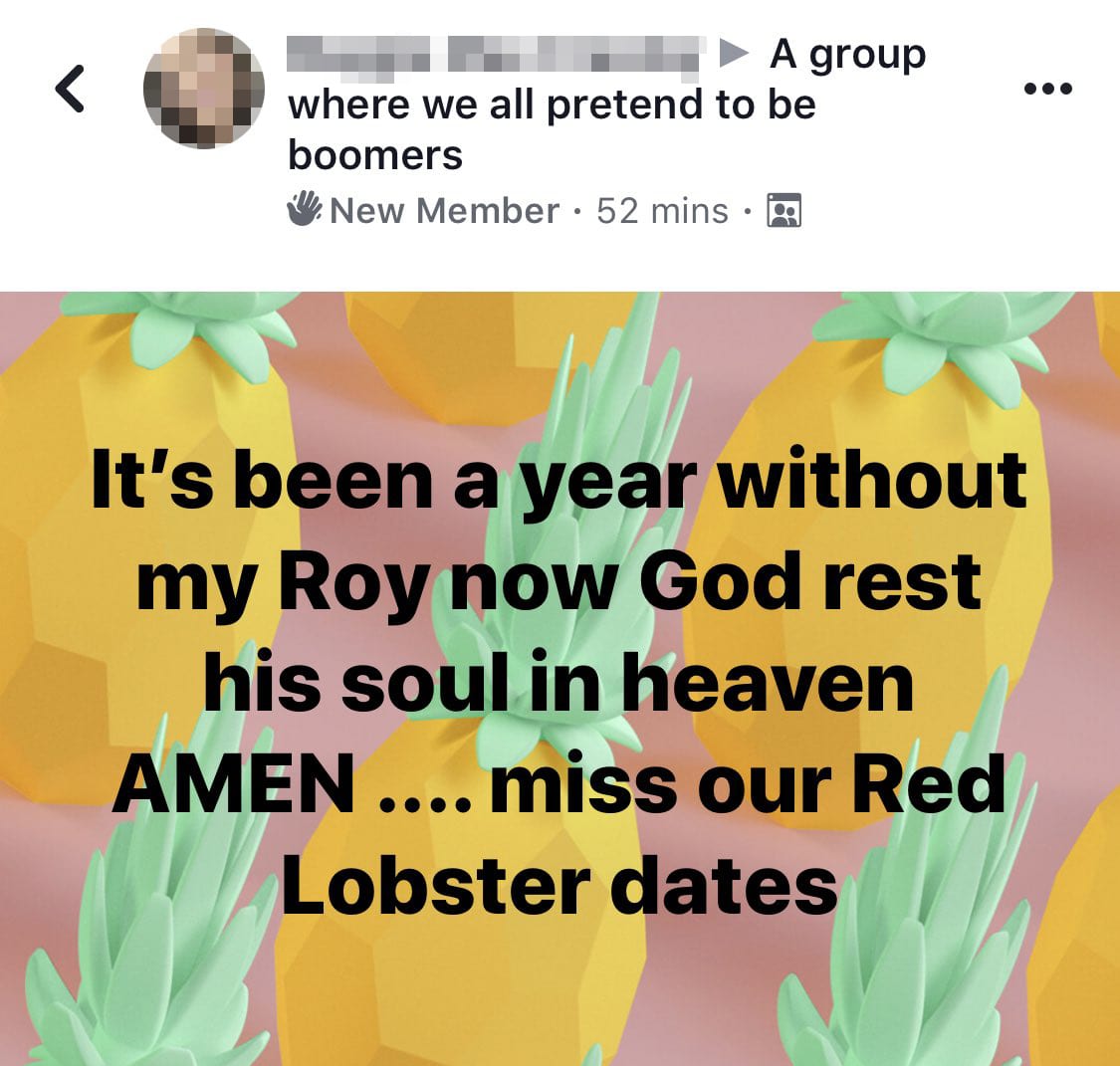
Task: Open the 'pretend to be boomers' group
Action: tap(551, 105)
